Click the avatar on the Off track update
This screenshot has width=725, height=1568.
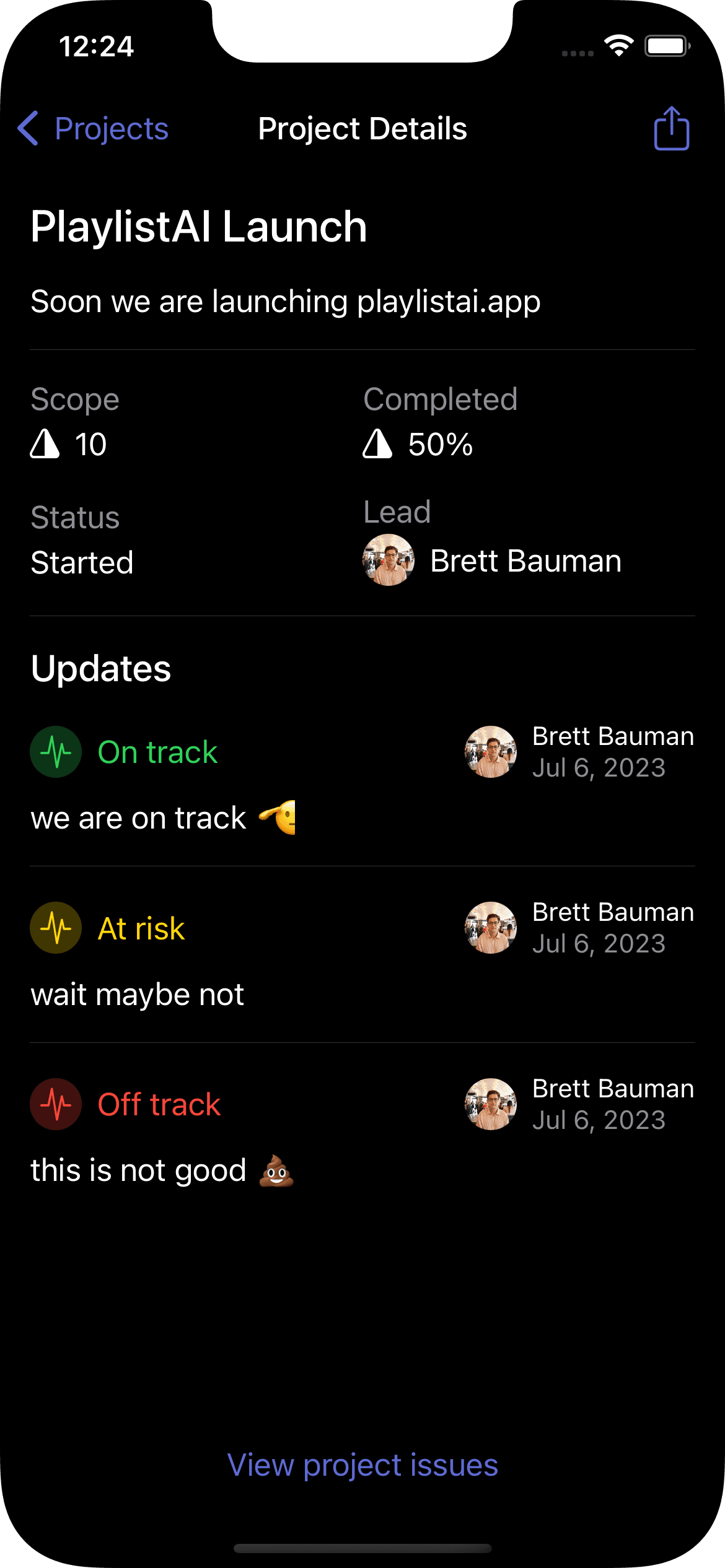(x=490, y=1105)
